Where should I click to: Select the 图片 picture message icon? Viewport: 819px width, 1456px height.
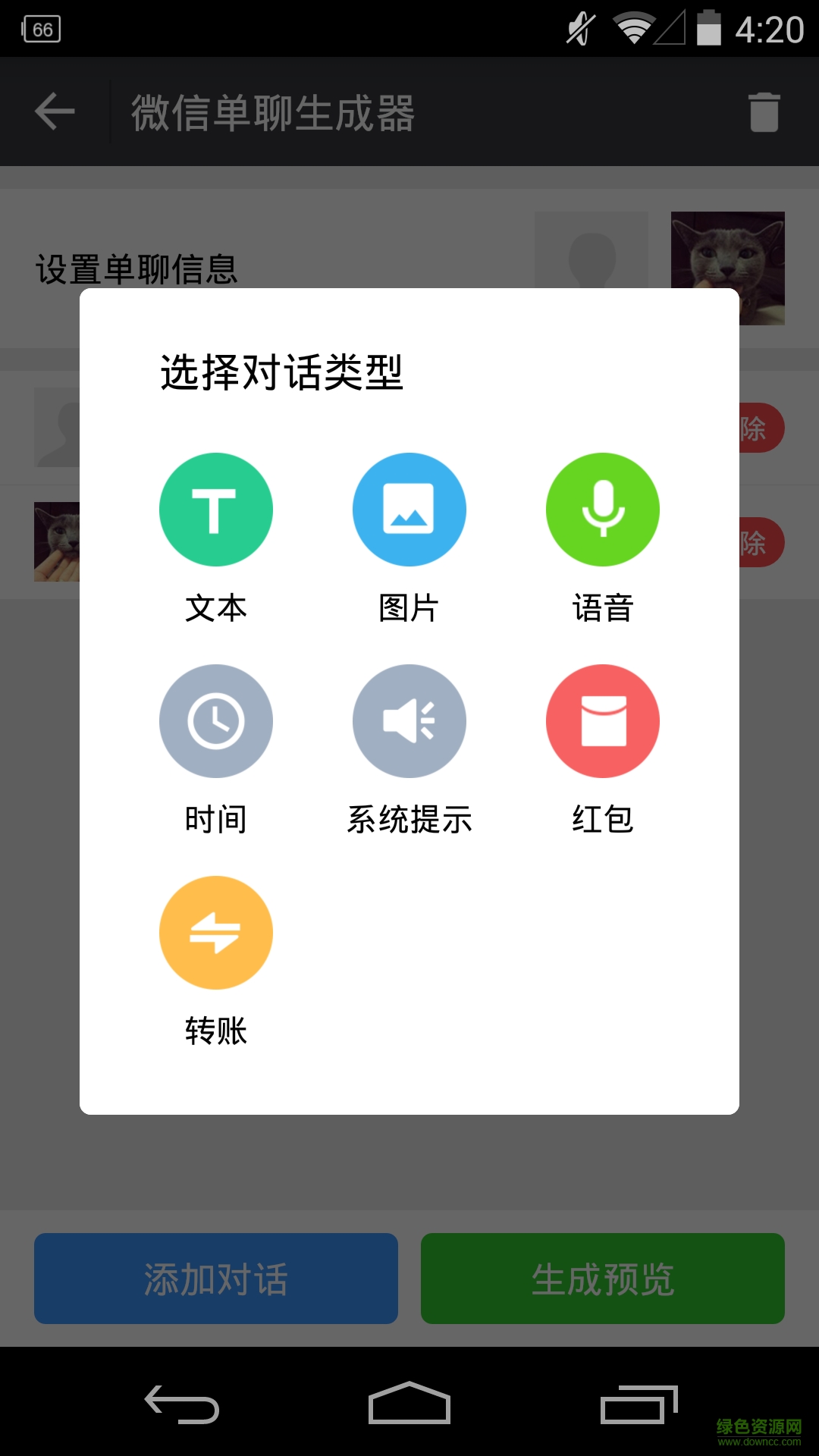coord(409,510)
